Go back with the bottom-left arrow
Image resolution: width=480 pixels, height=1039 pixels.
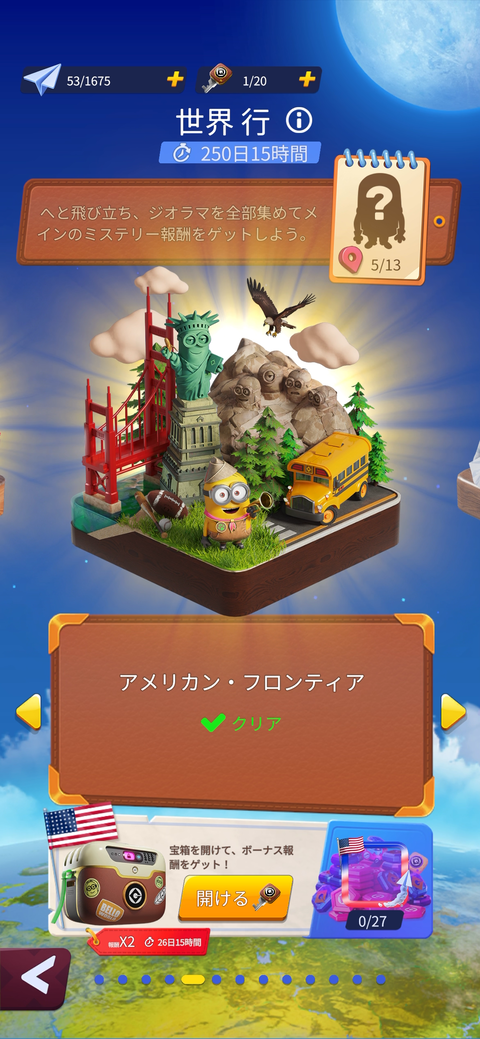(x=33, y=979)
